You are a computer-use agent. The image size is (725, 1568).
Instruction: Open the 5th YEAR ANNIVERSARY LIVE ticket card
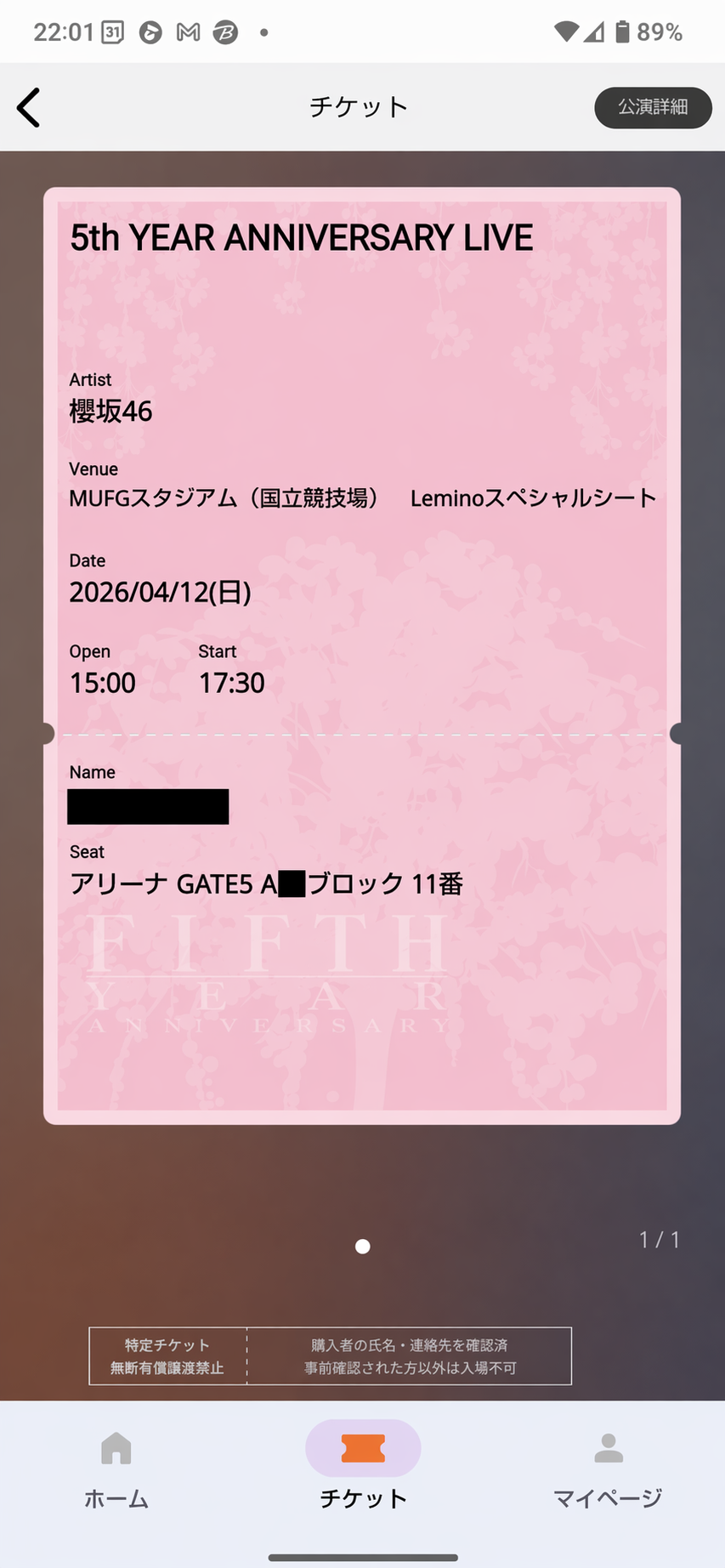362,655
